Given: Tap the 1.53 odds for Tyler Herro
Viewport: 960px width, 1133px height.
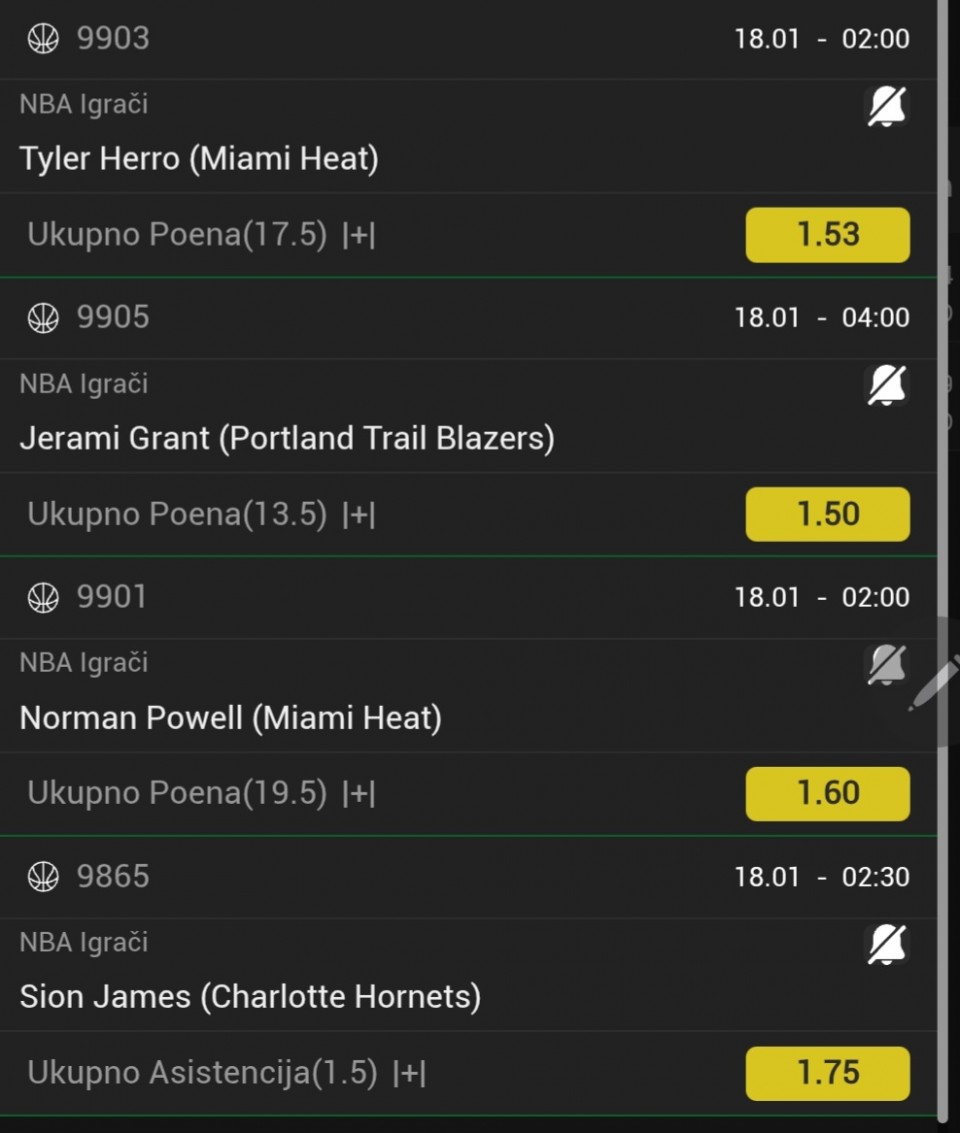Looking at the screenshot, I should tap(827, 235).
